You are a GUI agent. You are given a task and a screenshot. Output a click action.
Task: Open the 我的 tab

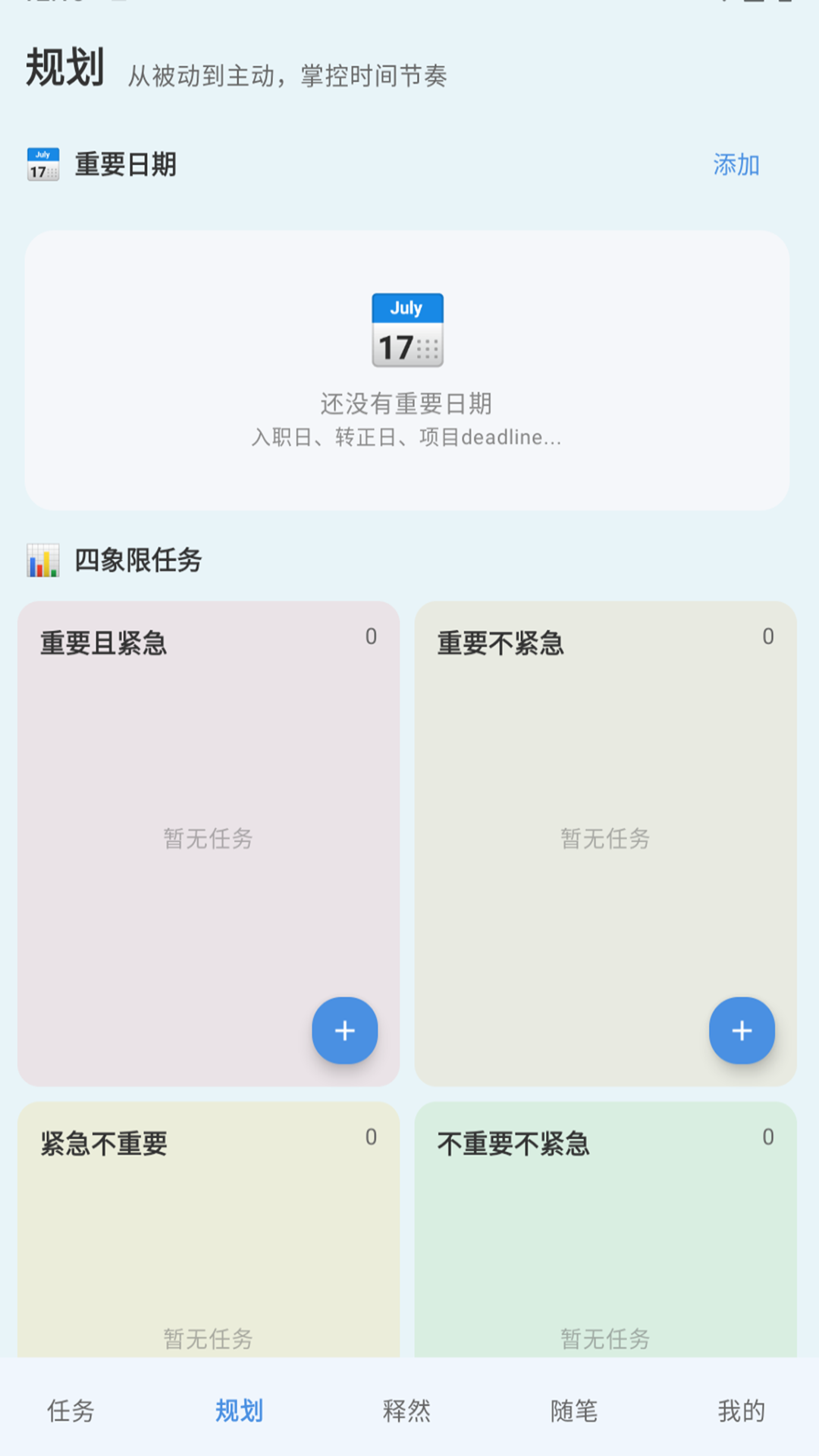click(x=741, y=1411)
